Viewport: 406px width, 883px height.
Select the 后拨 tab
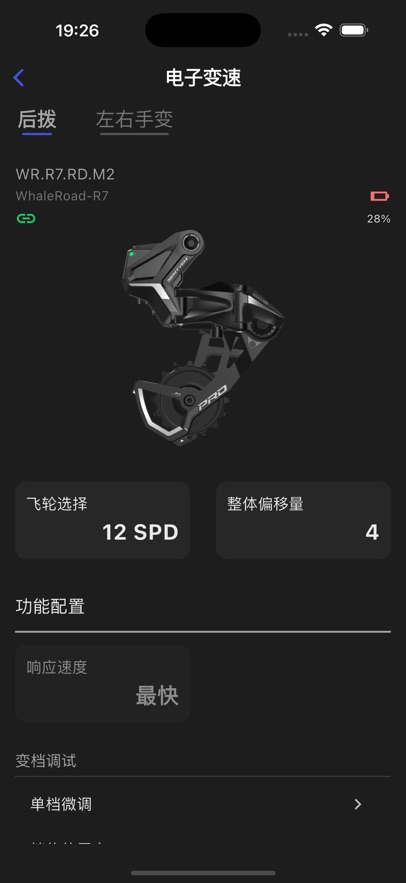pyautogui.click(x=37, y=119)
